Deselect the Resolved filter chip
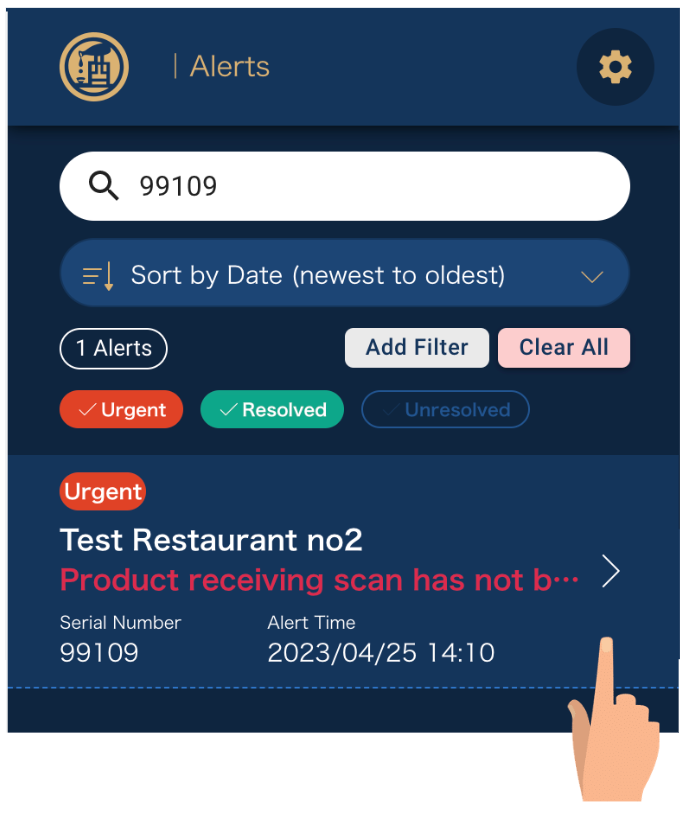Image resolution: width=690 pixels, height=824 pixels. [x=272, y=410]
